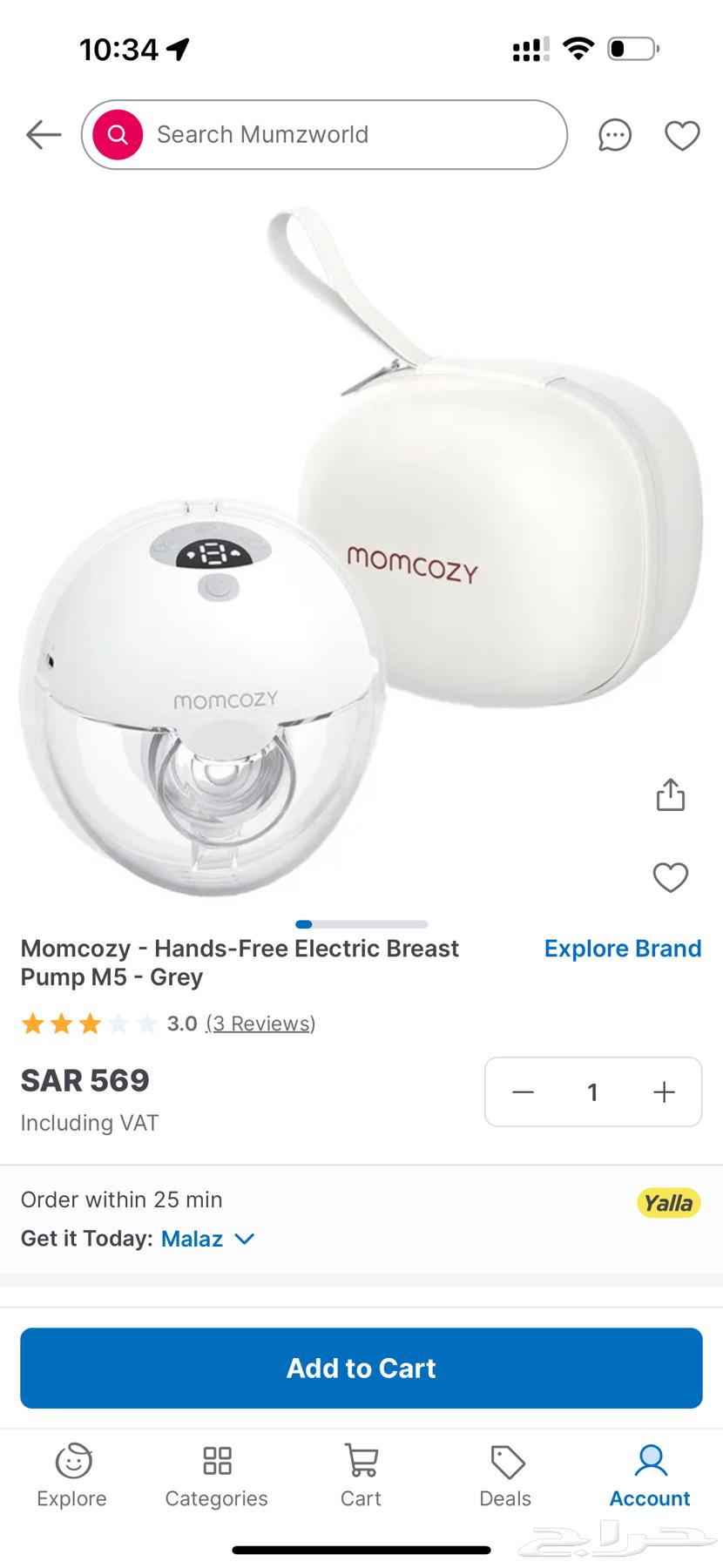This screenshot has width=723, height=1568.
Task: Open the wishlist heart in header
Action: tap(681, 135)
